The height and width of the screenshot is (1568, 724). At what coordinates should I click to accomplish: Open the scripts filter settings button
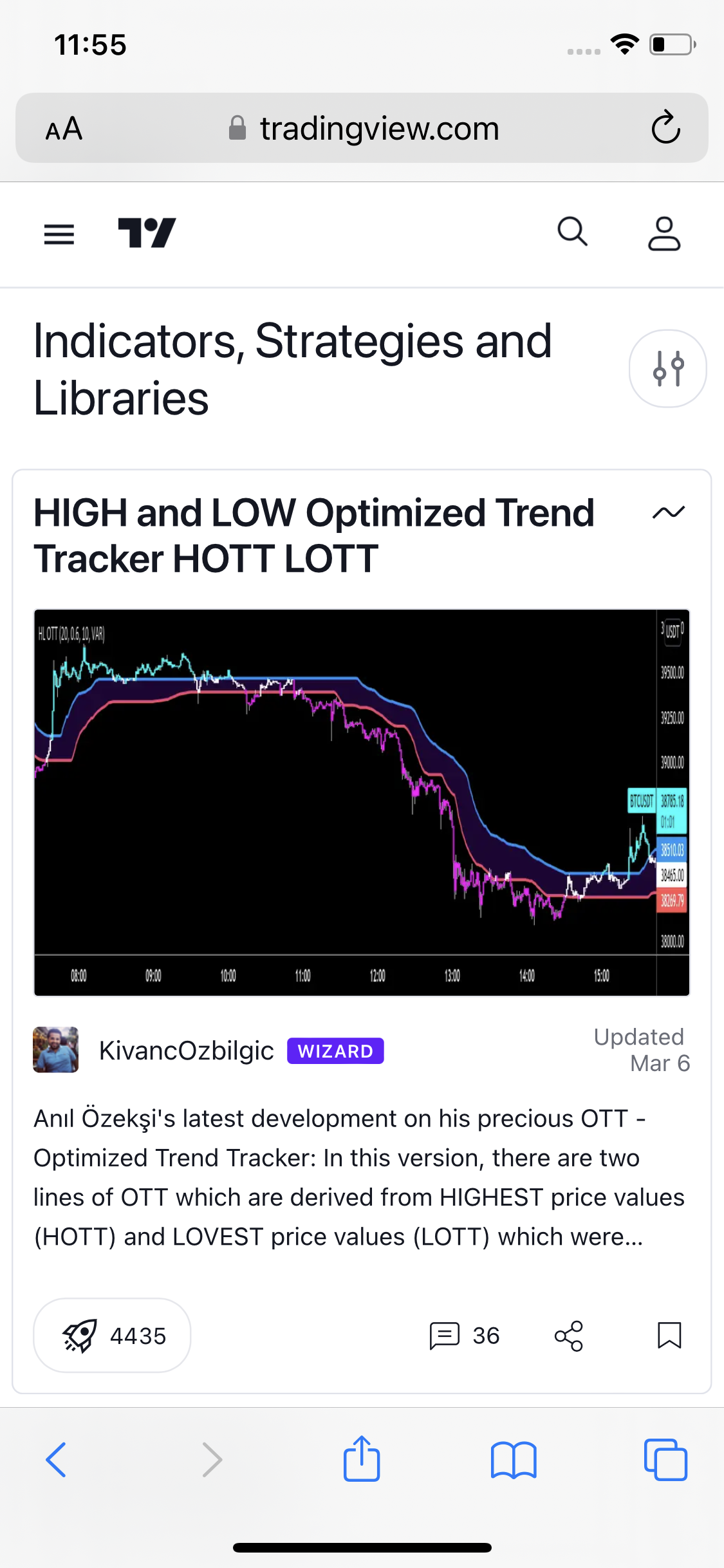(667, 368)
